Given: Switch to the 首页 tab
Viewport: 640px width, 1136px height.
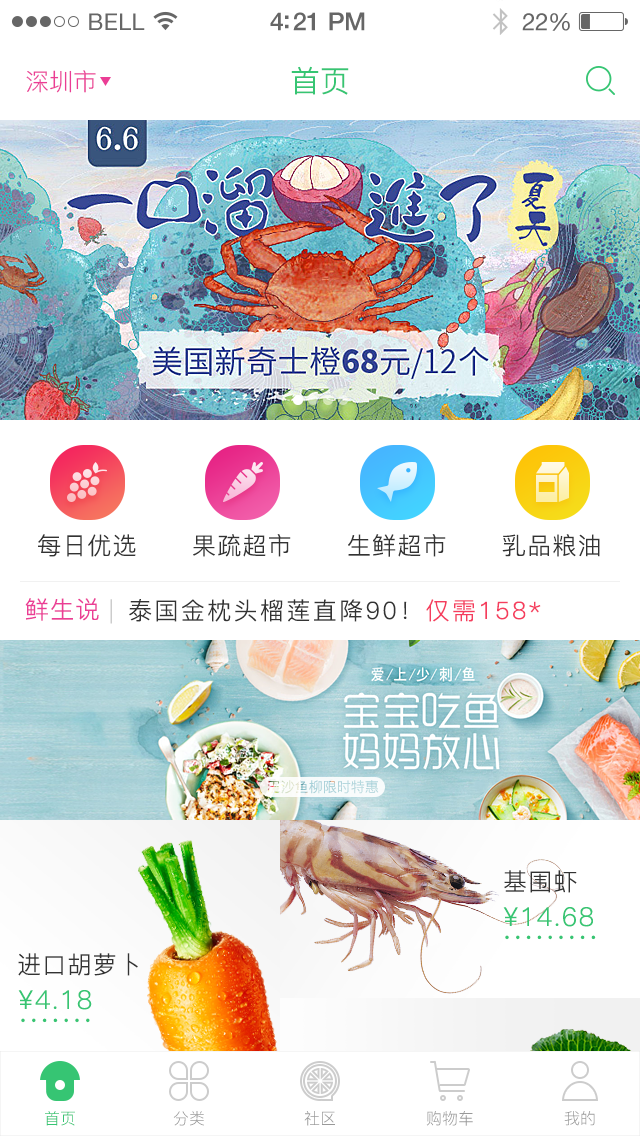Looking at the screenshot, I should [60, 1094].
